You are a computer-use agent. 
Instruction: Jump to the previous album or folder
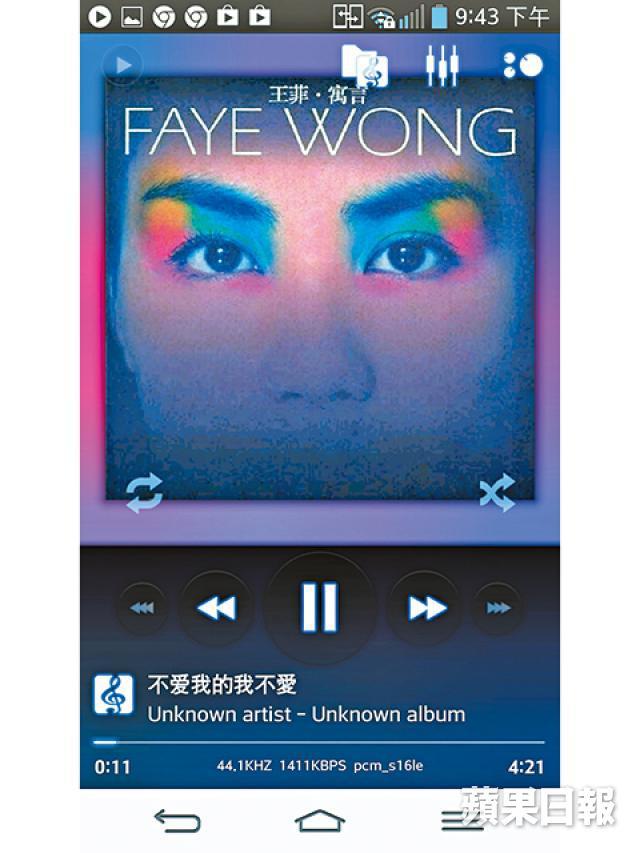click(x=142, y=607)
